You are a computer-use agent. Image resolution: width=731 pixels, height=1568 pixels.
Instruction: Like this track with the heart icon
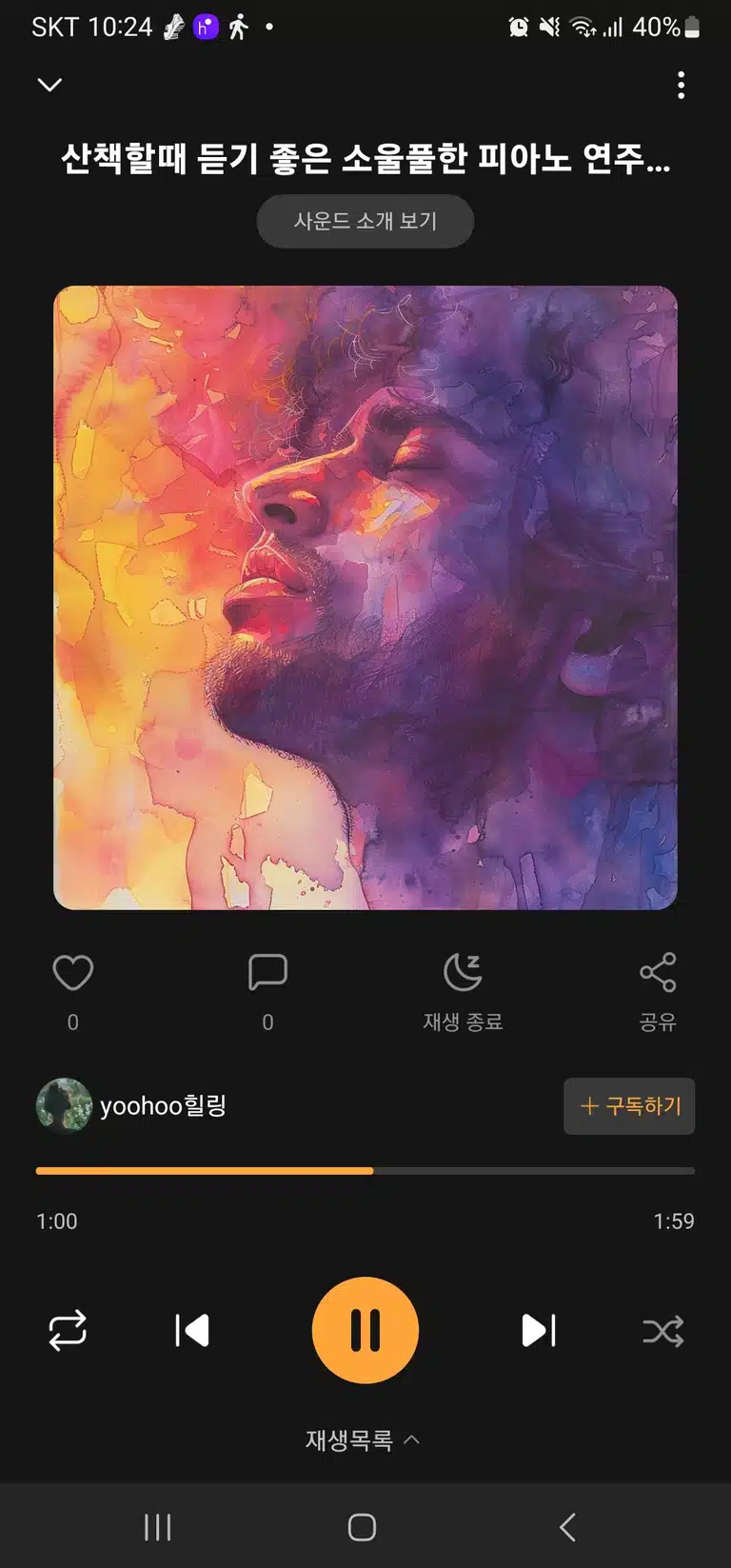72,972
